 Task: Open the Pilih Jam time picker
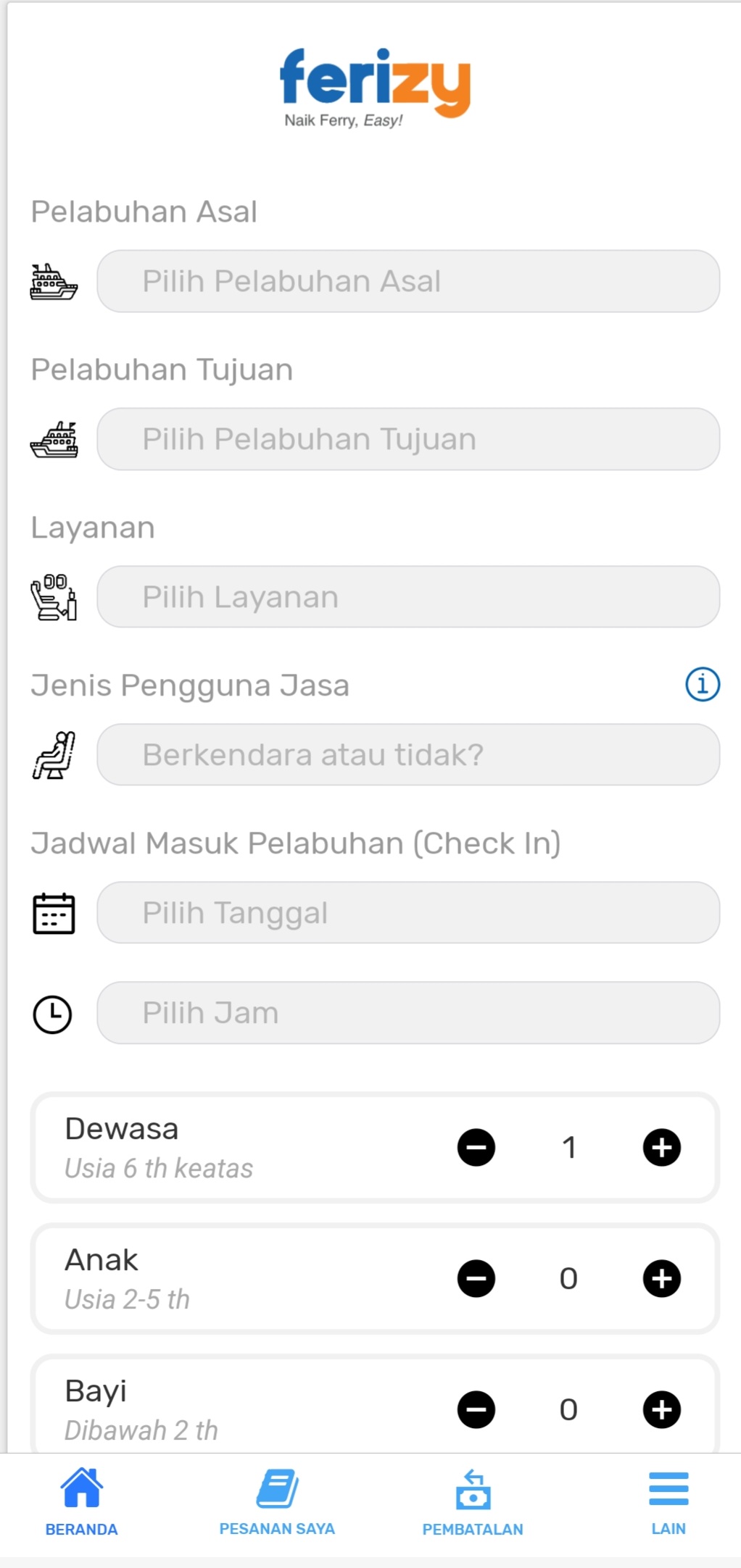coord(408,1013)
